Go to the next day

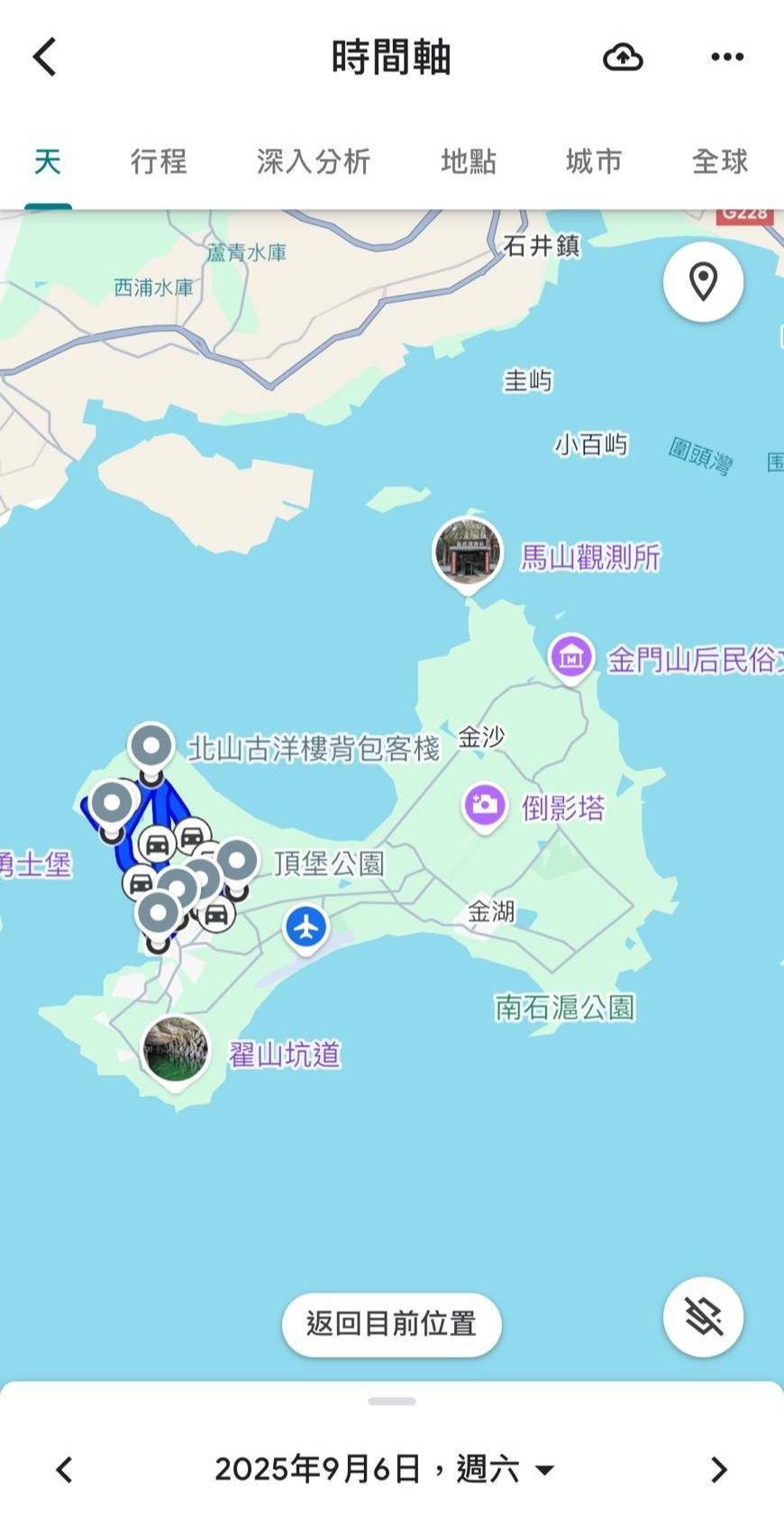718,1470
